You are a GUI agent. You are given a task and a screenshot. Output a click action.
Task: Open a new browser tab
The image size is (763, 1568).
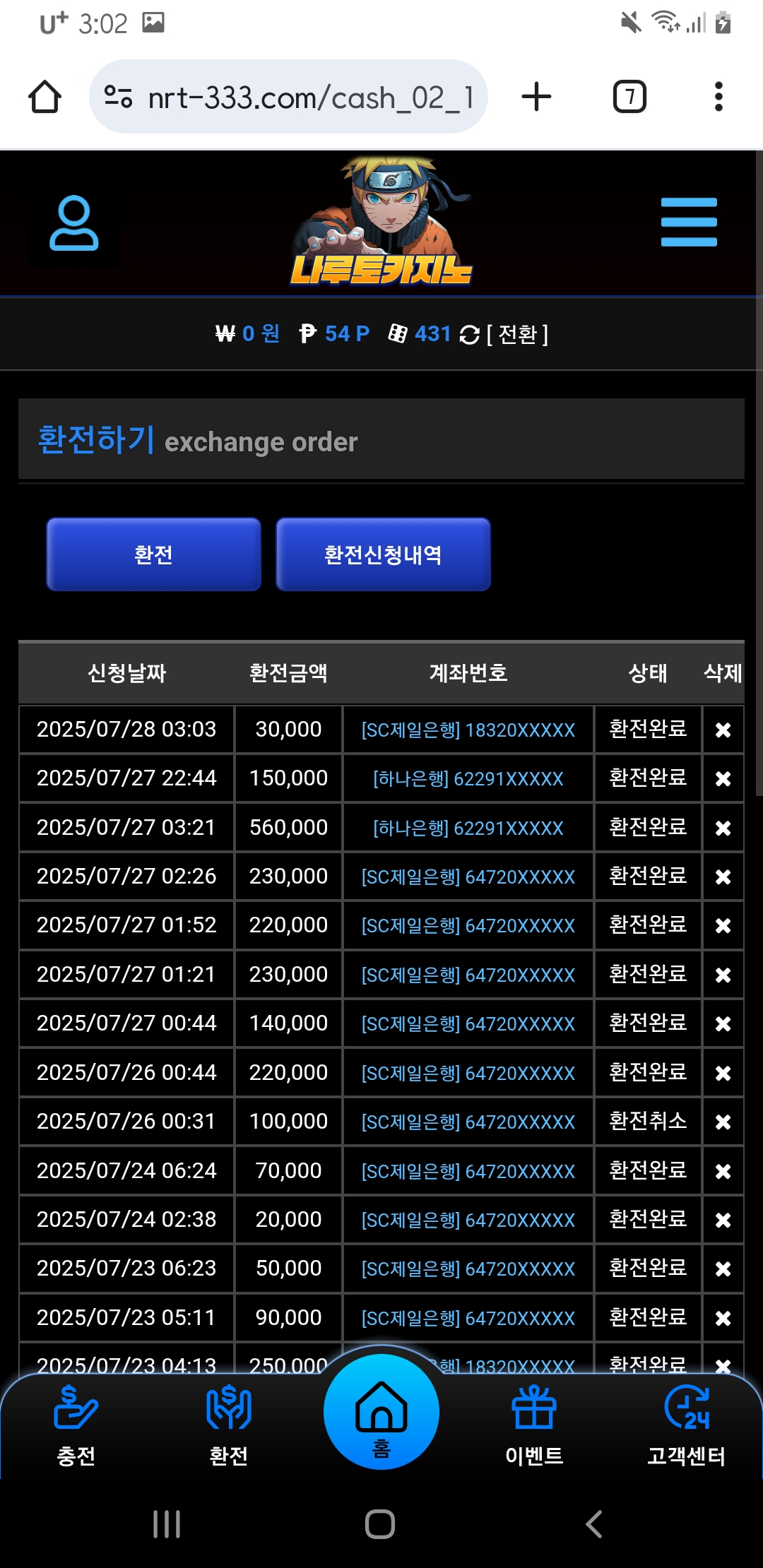(536, 97)
